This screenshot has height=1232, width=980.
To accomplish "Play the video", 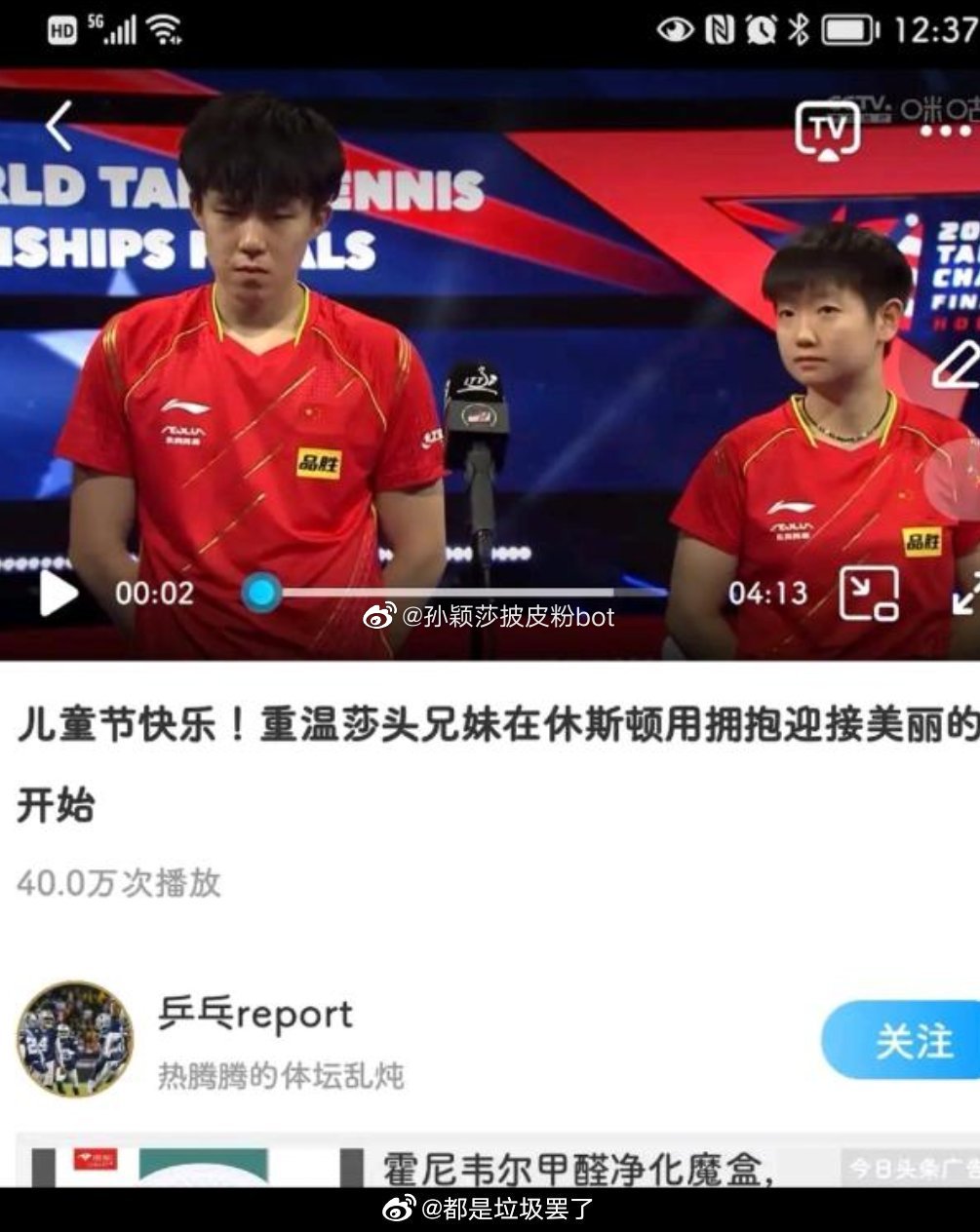I will point(59,593).
